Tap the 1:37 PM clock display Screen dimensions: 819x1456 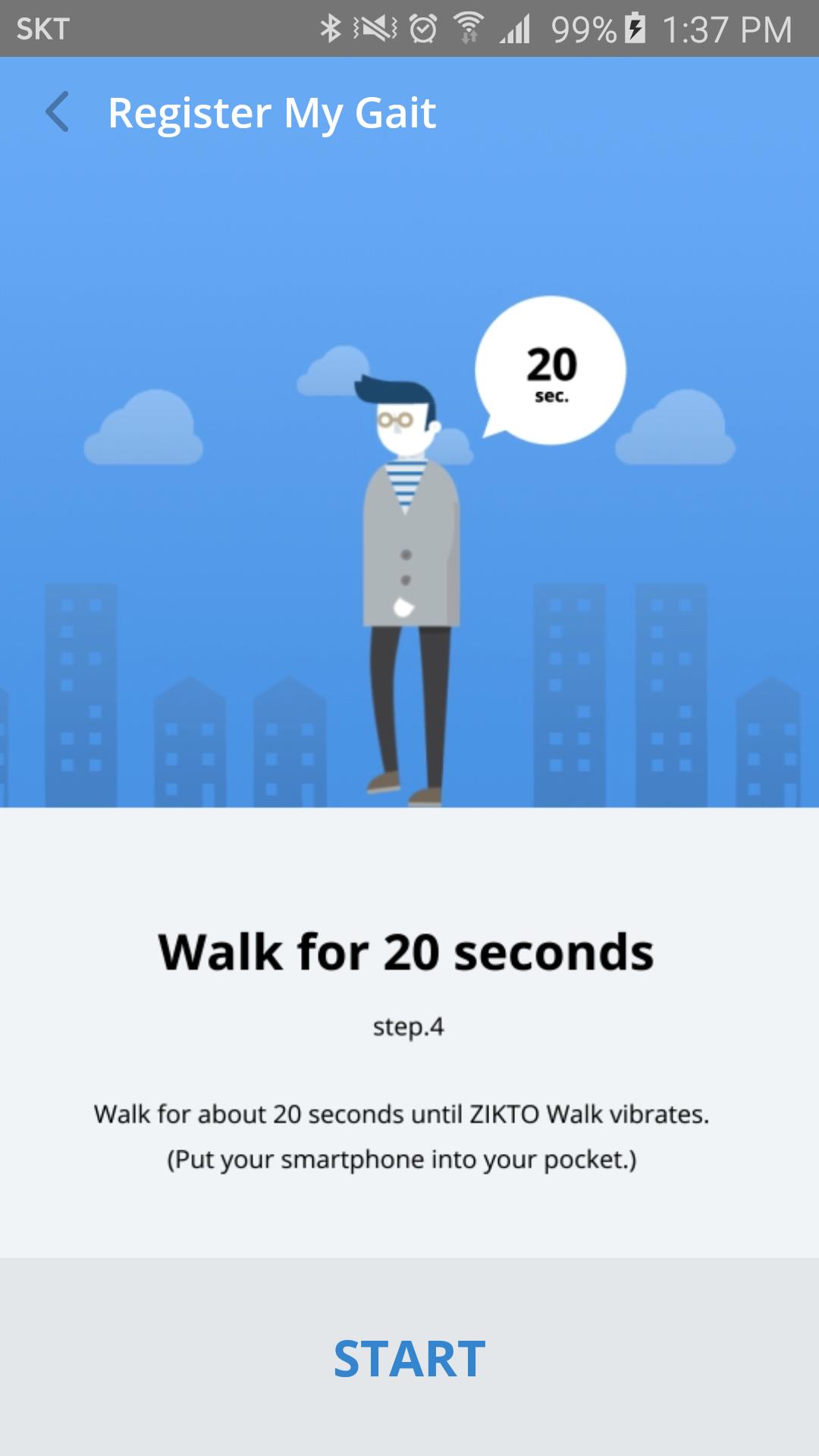click(x=728, y=28)
